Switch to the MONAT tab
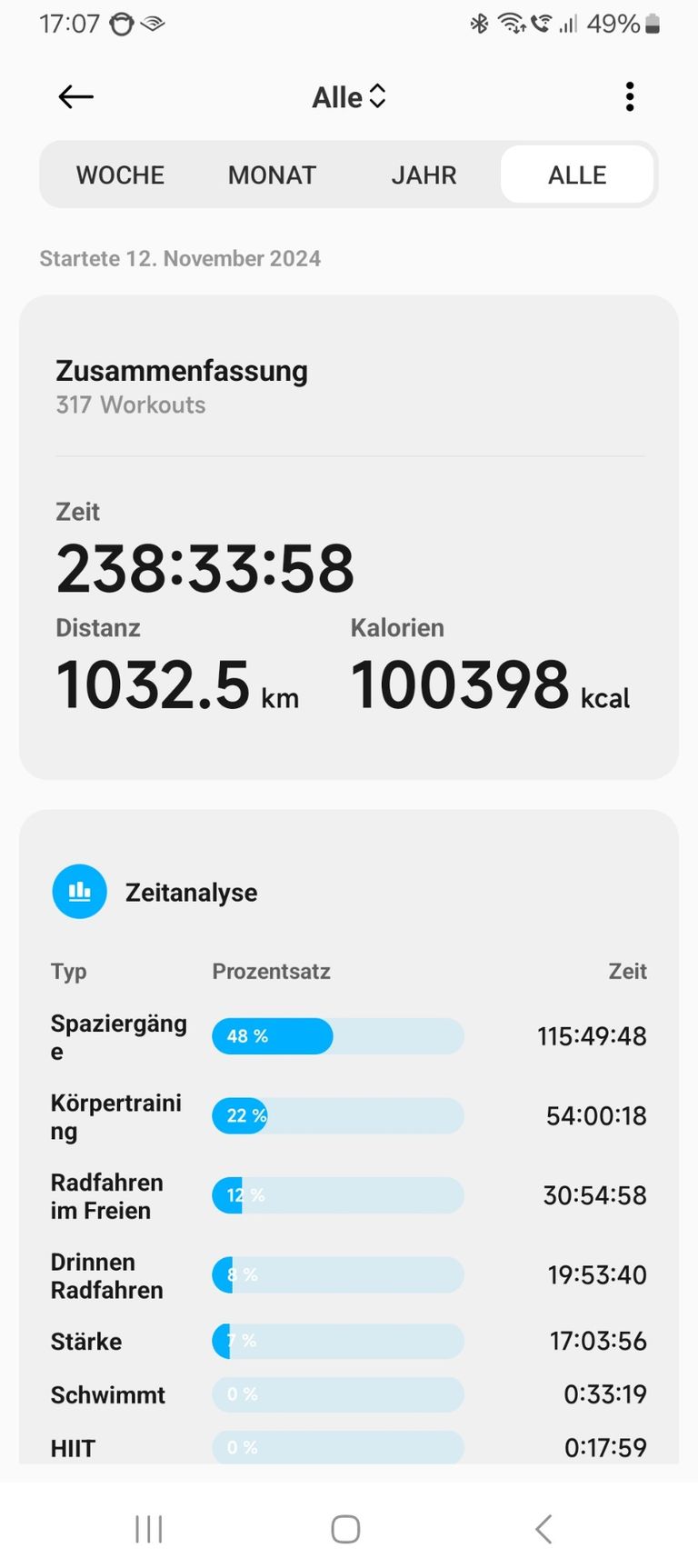698x1568 pixels. [x=272, y=175]
